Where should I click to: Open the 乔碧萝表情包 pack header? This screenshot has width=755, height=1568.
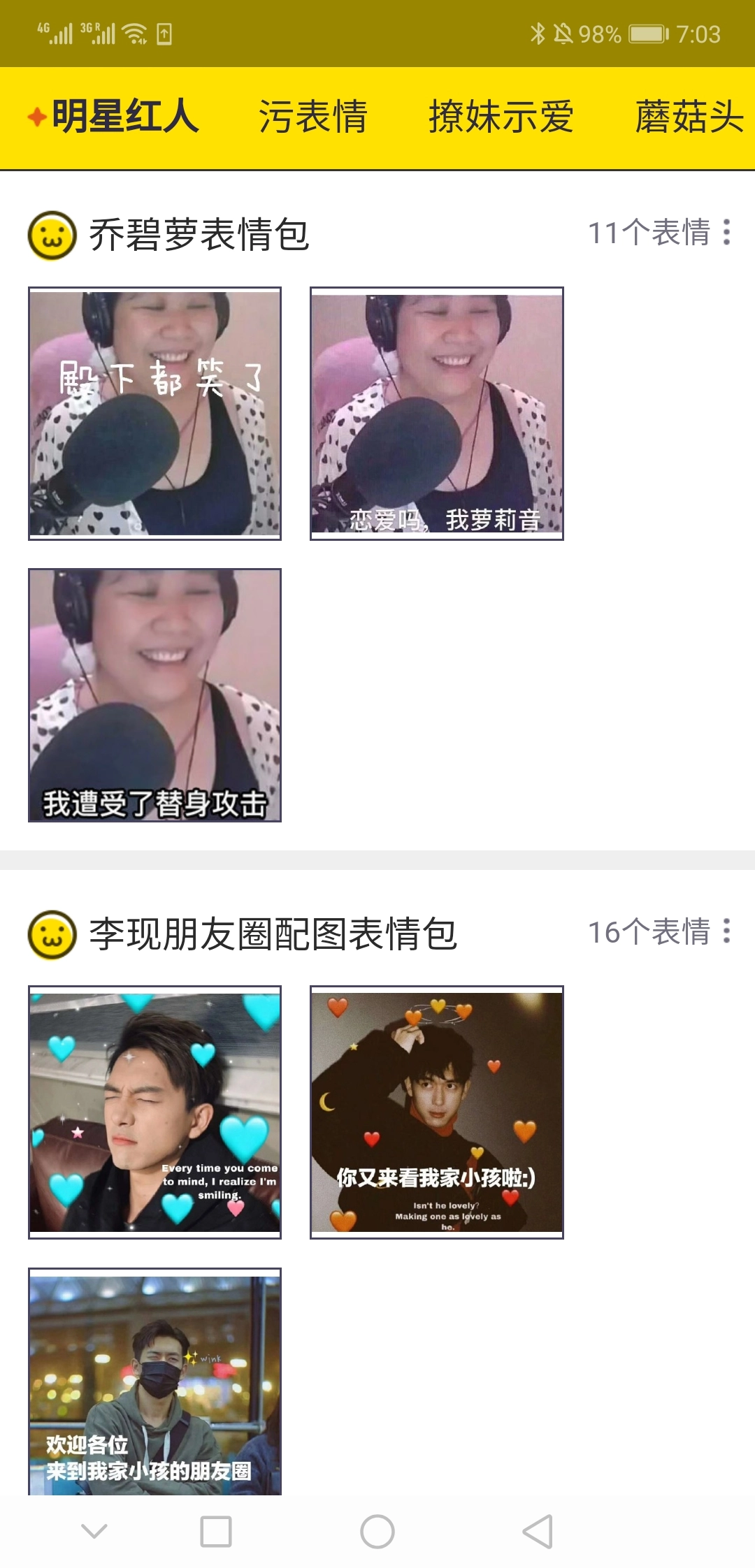pos(199,235)
